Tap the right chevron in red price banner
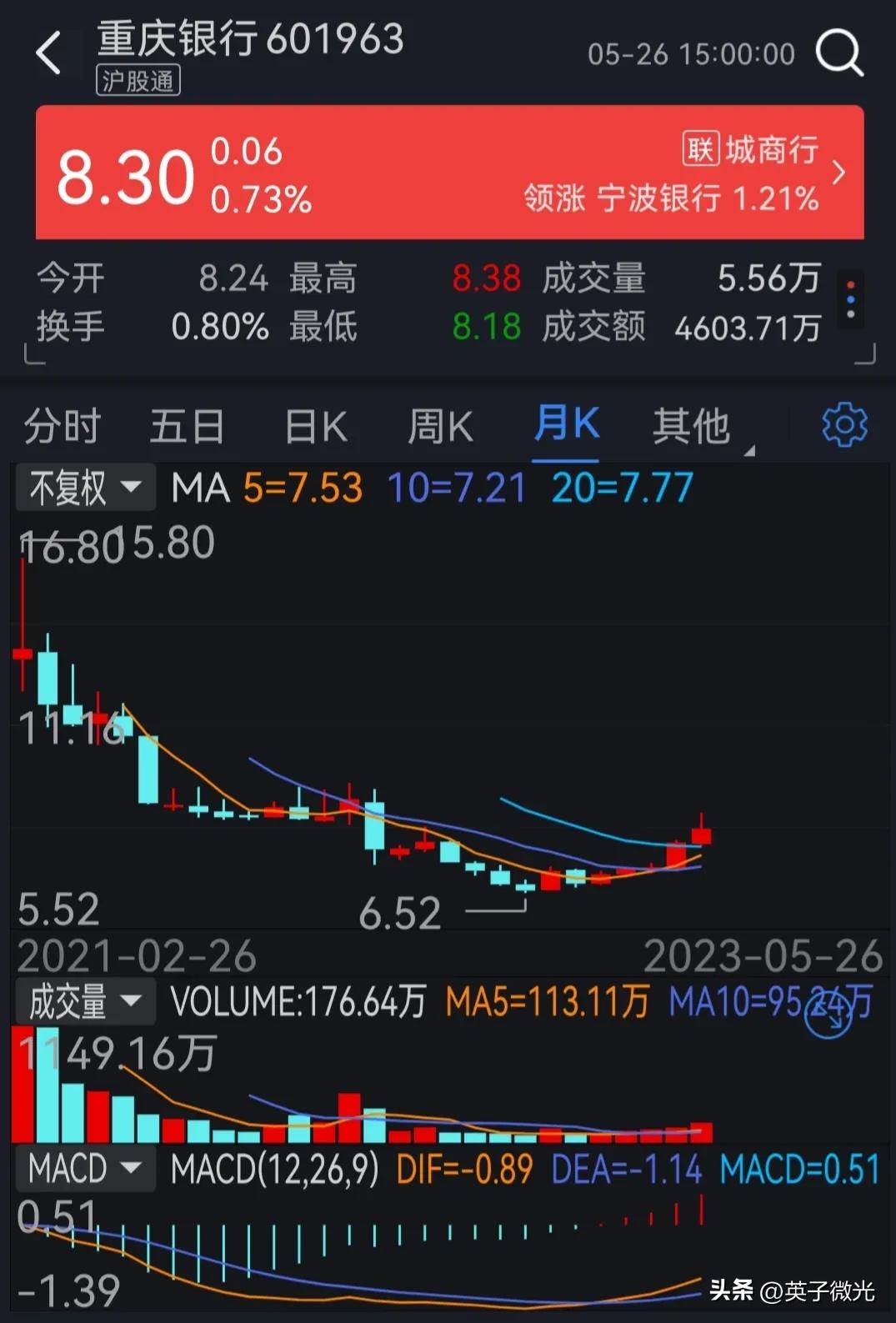Screen dimensions: 896x1323 coord(839,173)
